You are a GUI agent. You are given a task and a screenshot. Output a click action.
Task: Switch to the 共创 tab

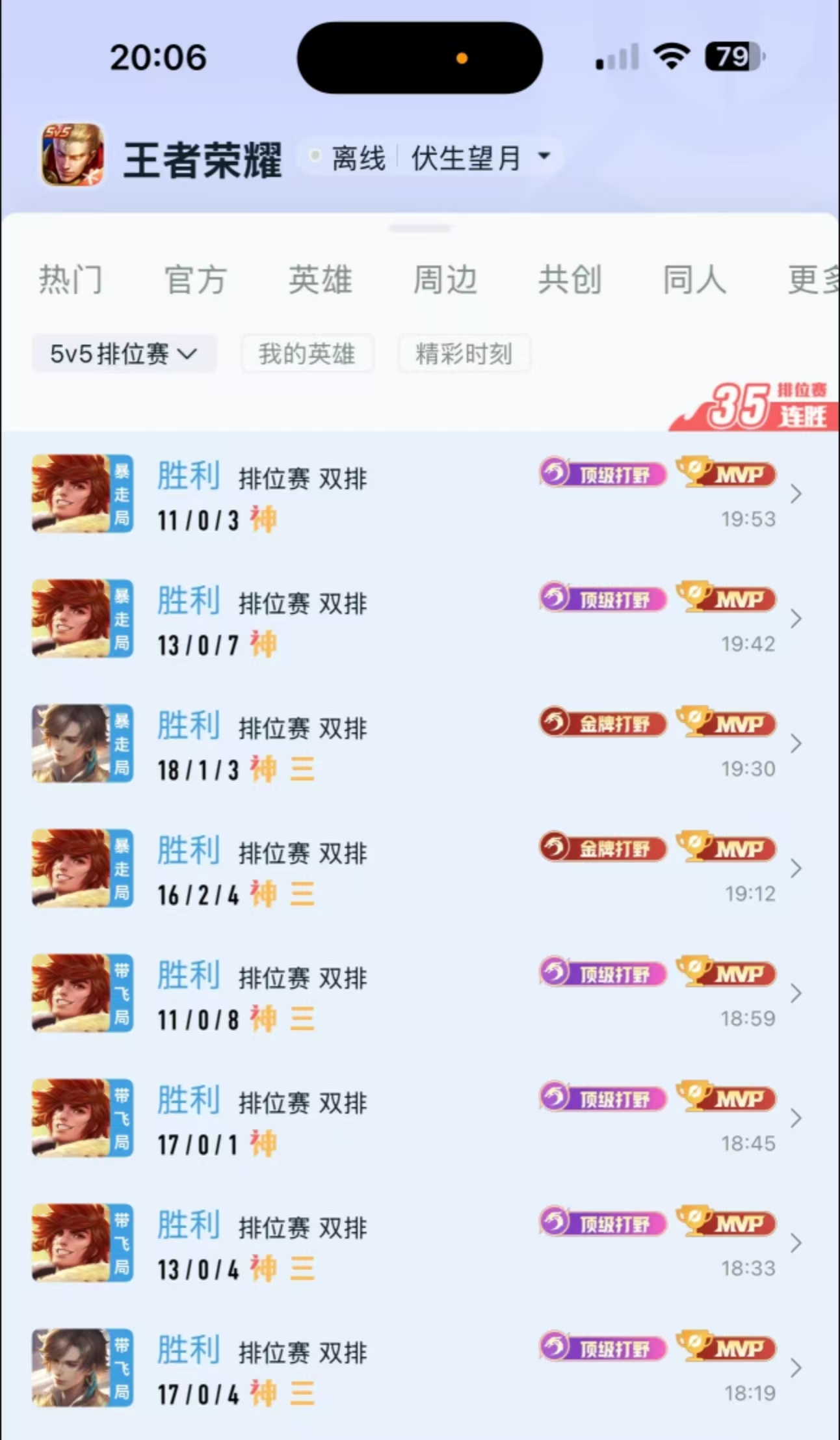click(x=570, y=280)
